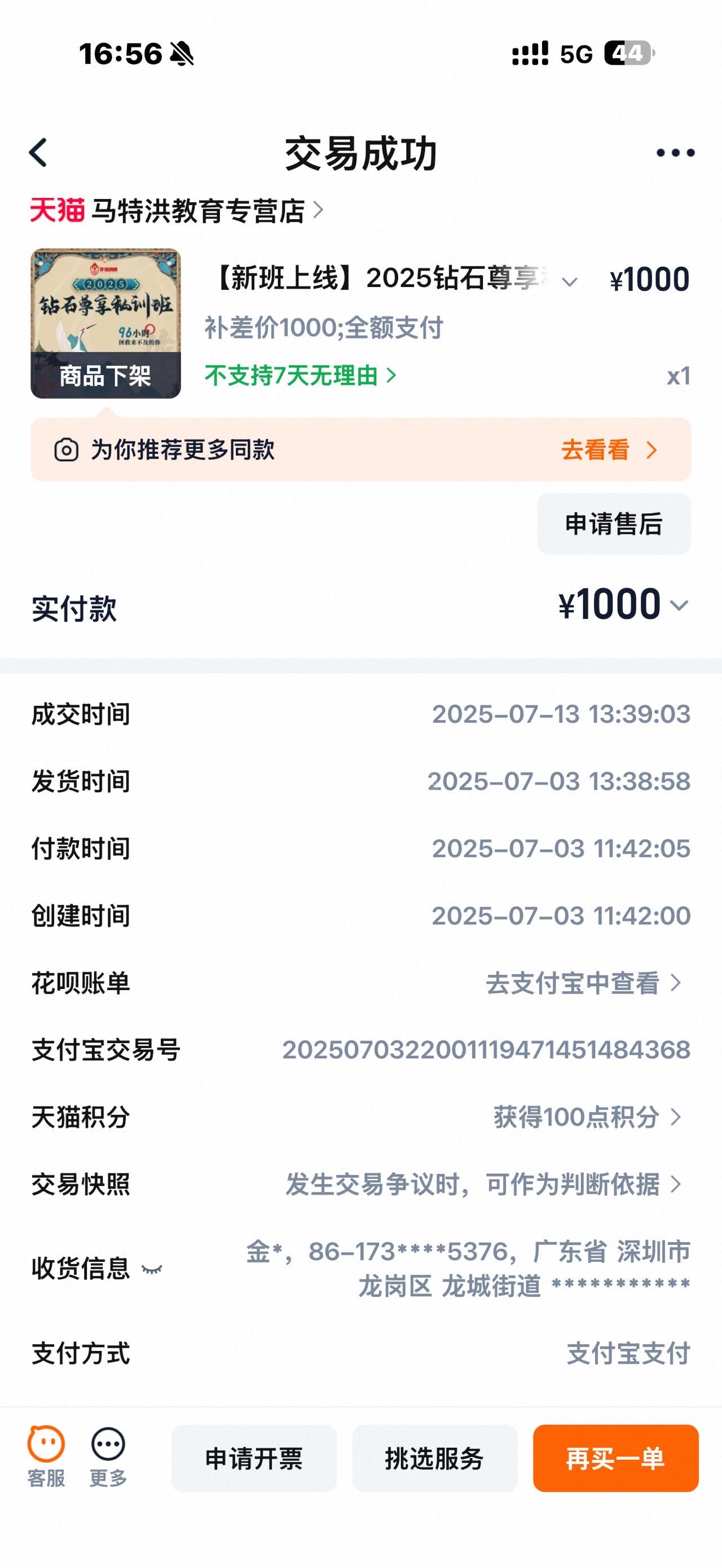This screenshot has height=1568, width=722.
Task: Tap 去看看 for similar recommendations
Action: pyautogui.click(x=609, y=450)
